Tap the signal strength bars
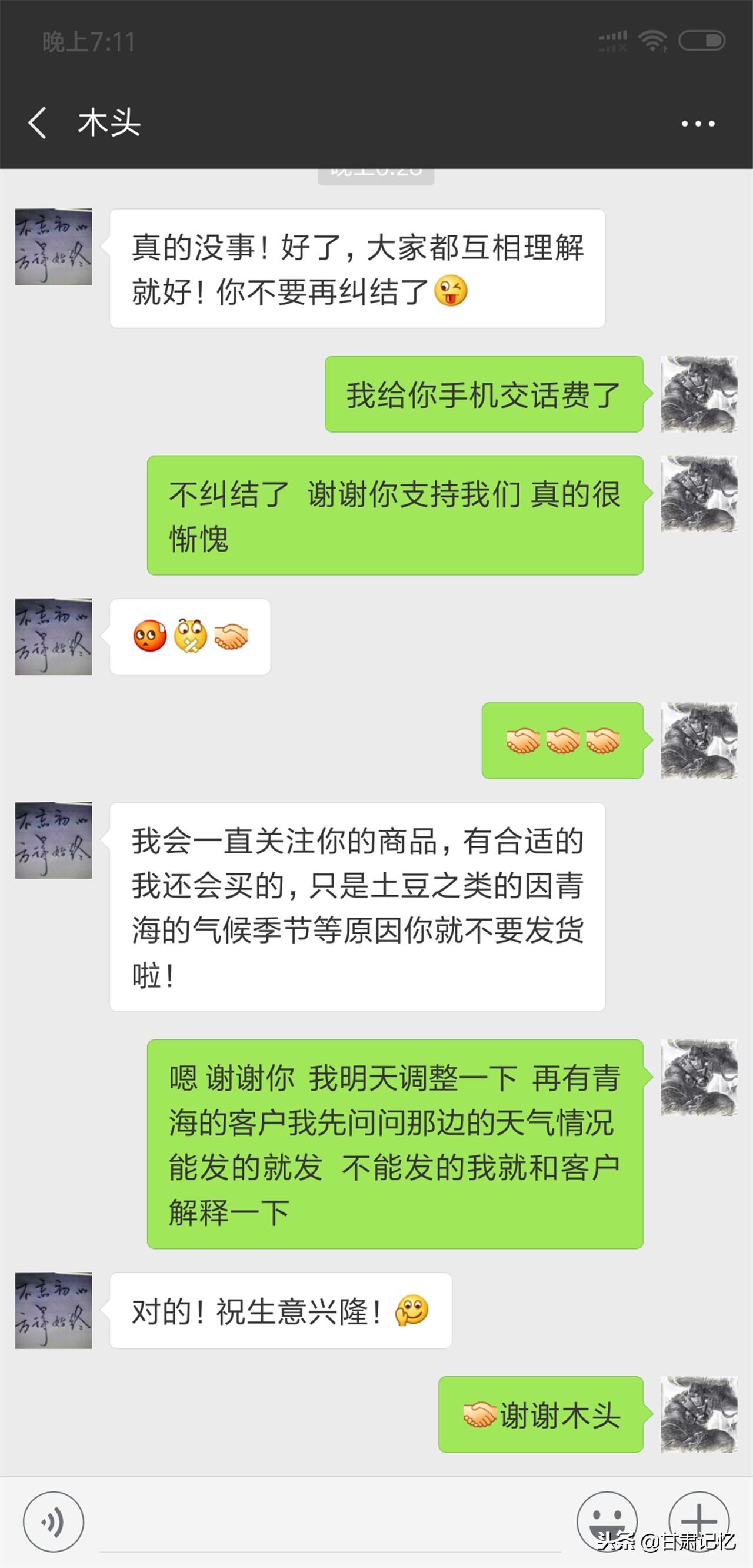This screenshot has height=1568, width=753. click(x=614, y=38)
